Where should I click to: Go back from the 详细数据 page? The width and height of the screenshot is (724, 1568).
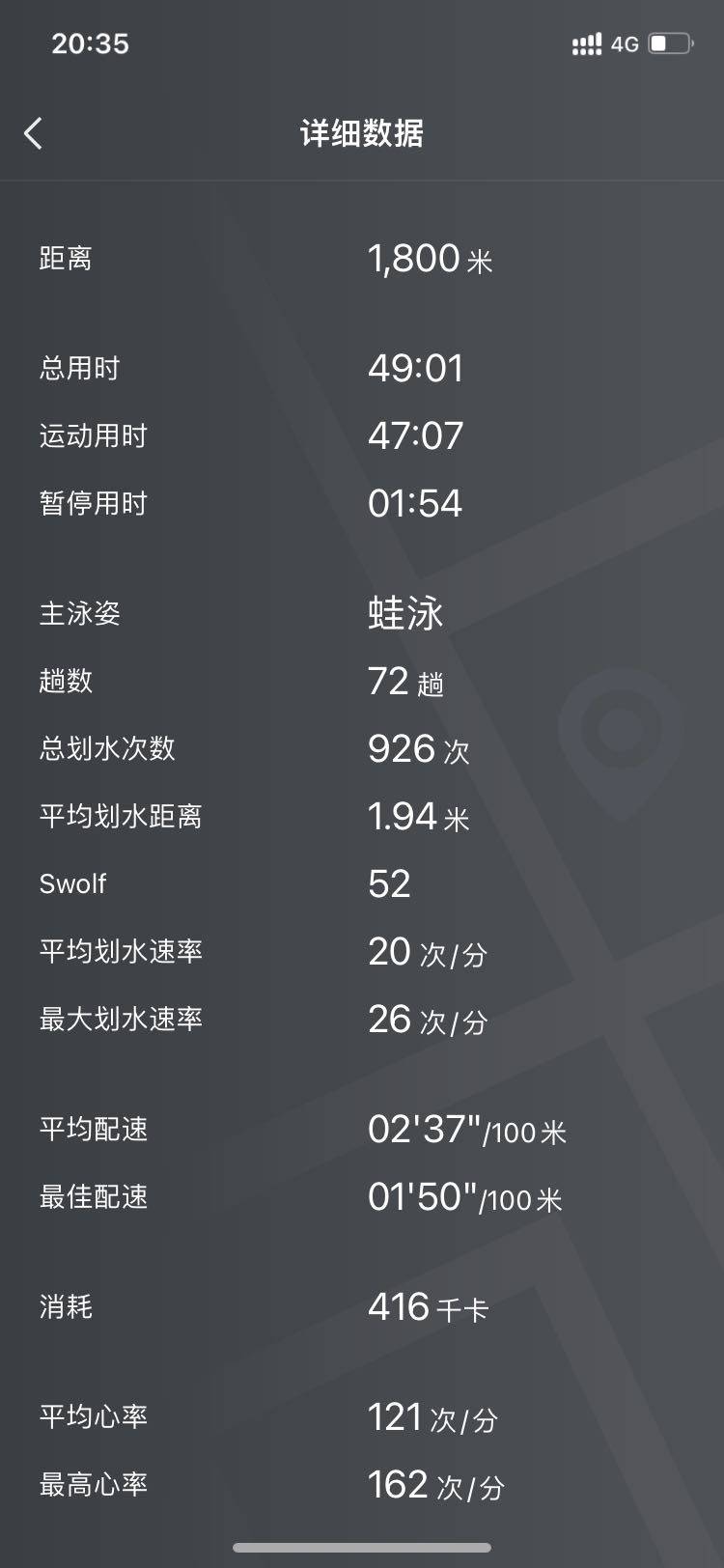coord(33,133)
